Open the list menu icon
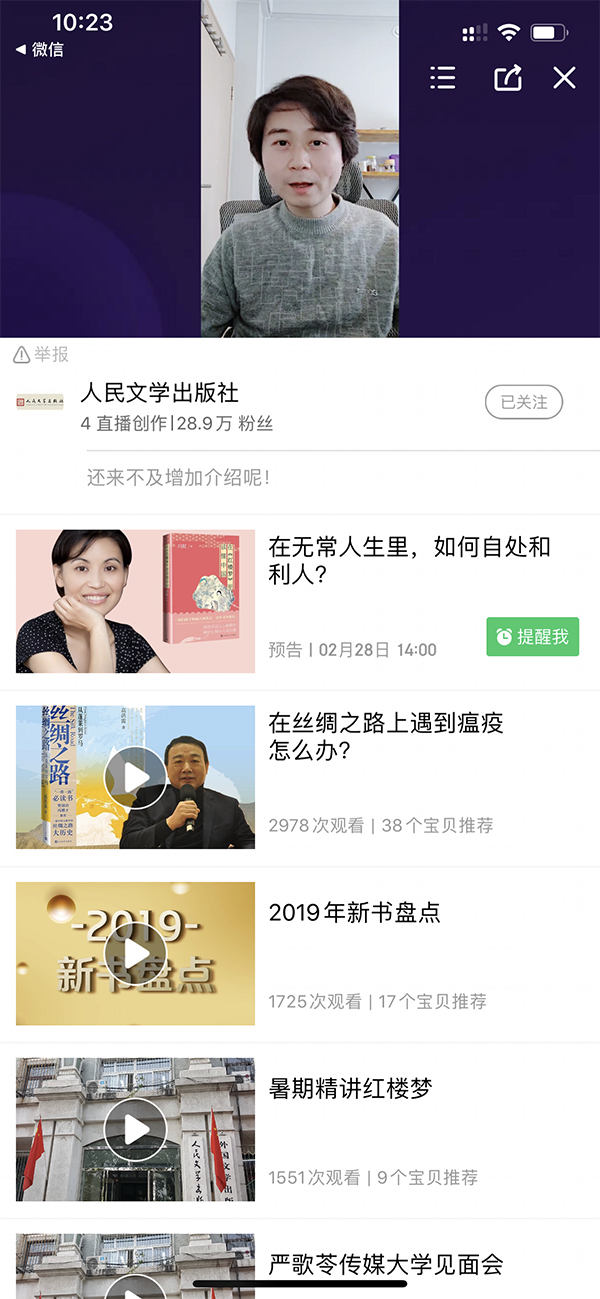 tap(442, 78)
